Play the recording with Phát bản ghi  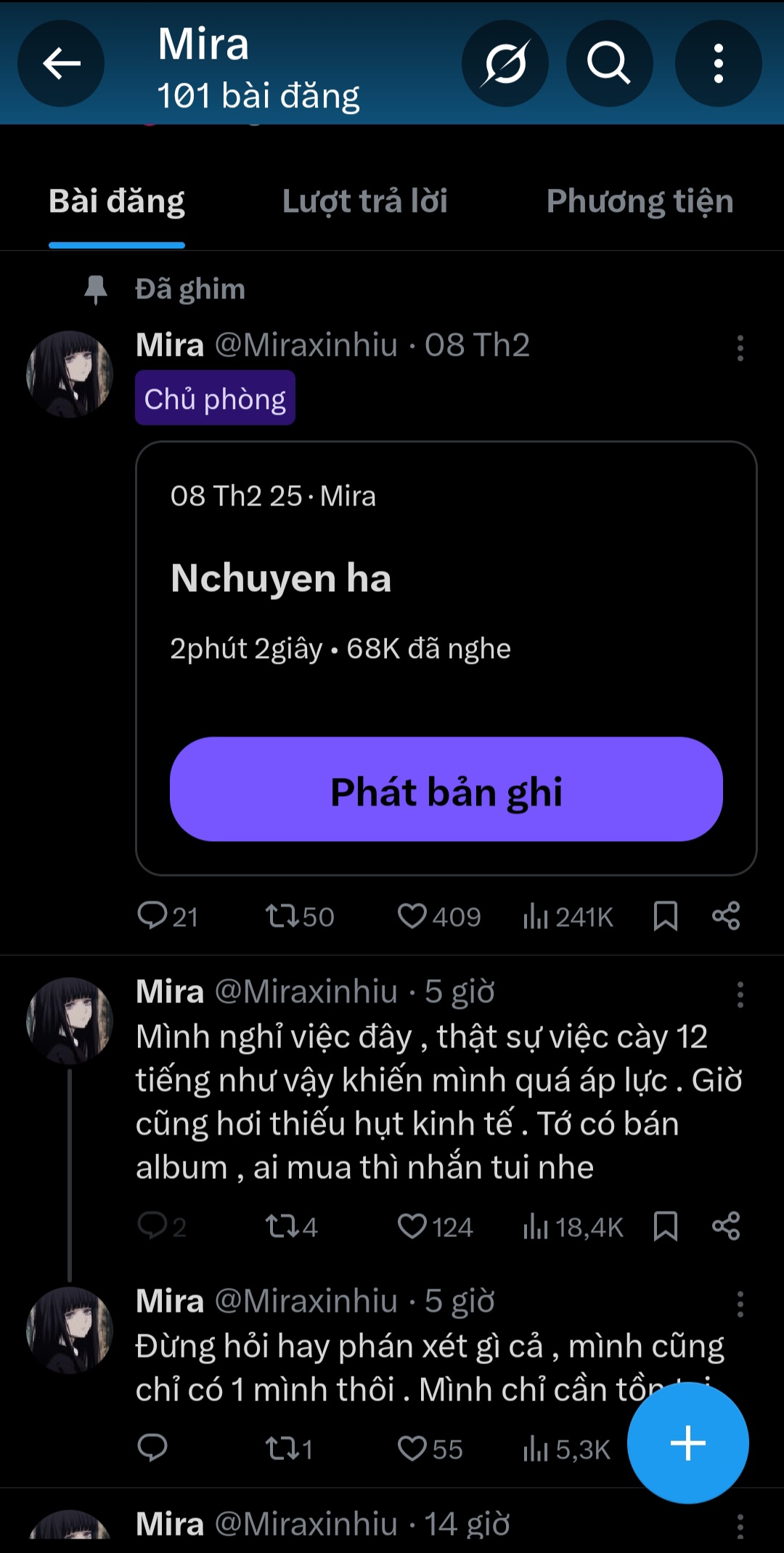click(446, 790)
